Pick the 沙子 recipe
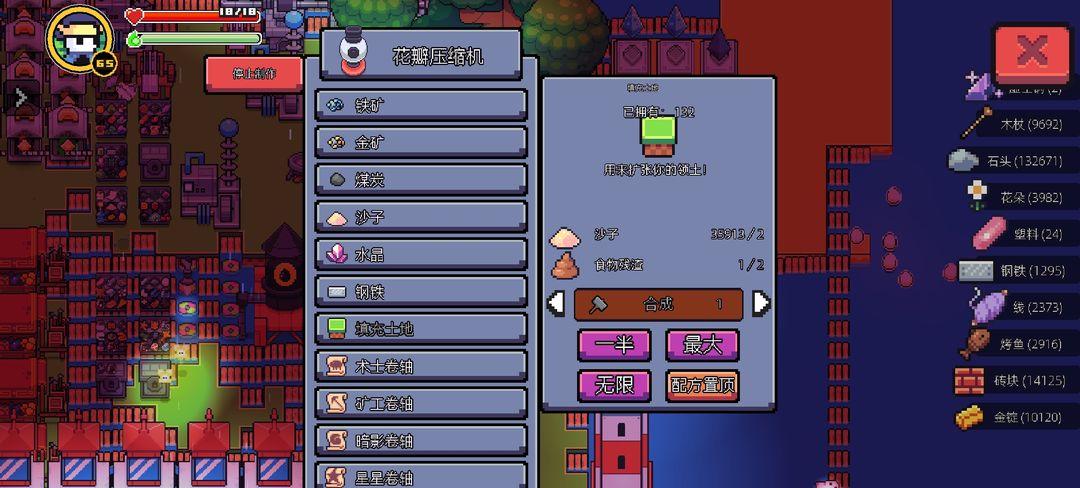 tap(420, 217)
